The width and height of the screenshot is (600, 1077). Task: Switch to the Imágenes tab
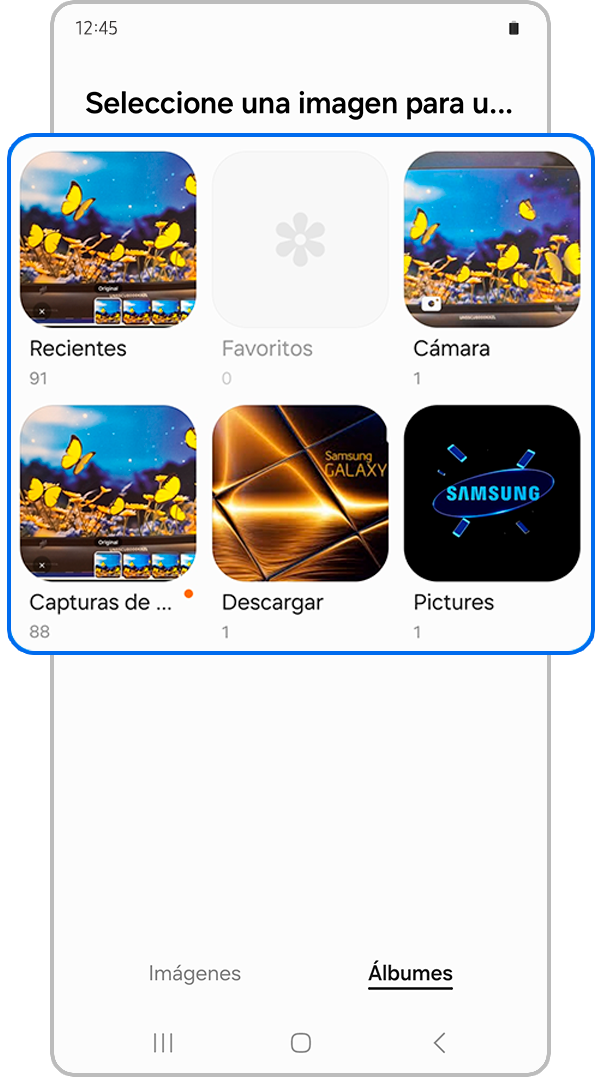coord(195,973)
